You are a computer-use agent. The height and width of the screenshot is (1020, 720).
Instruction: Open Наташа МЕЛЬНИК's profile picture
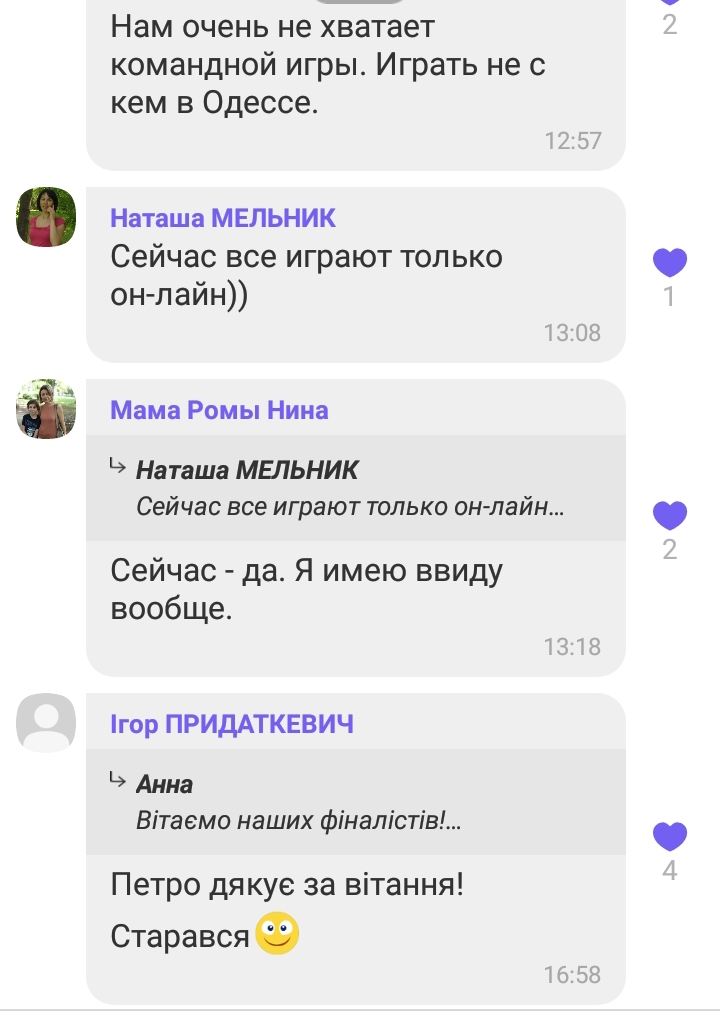[x=46, y=217]
